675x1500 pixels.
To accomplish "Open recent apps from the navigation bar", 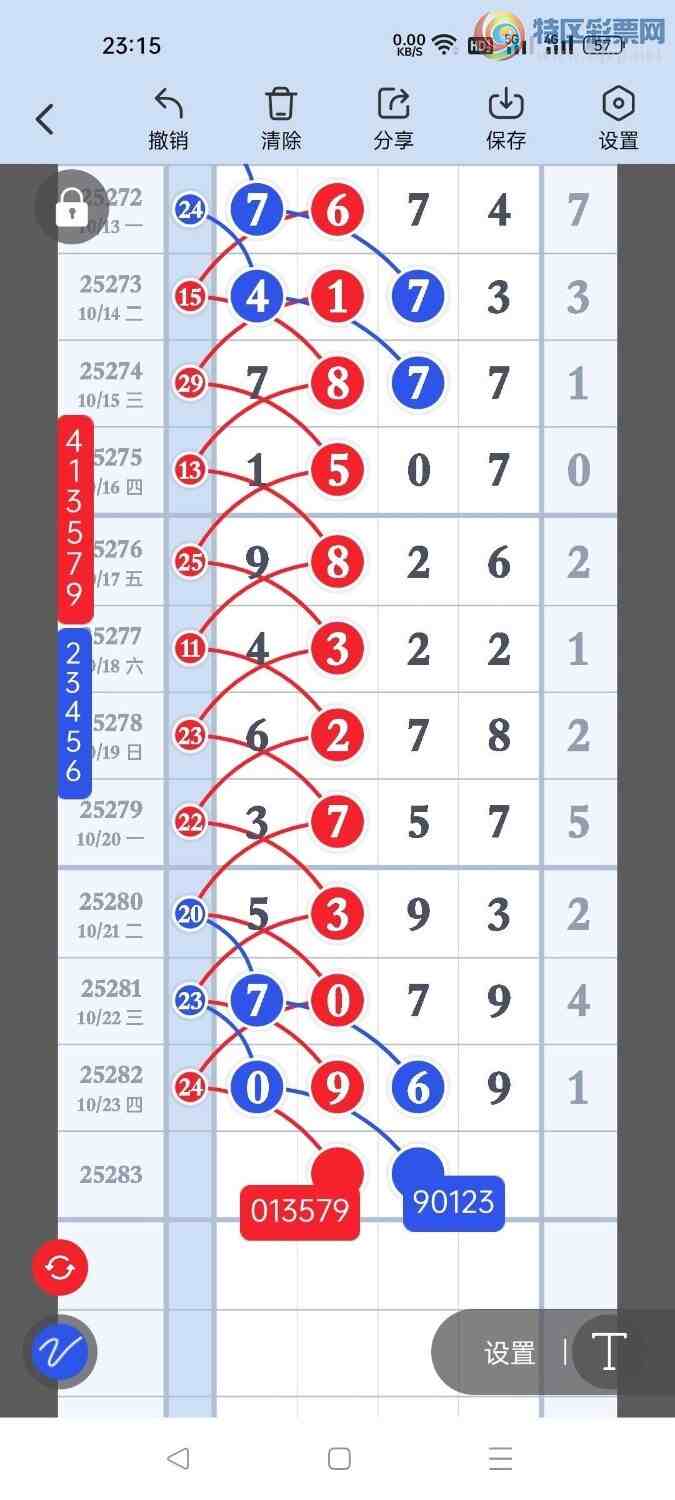I will [500, 1458].
